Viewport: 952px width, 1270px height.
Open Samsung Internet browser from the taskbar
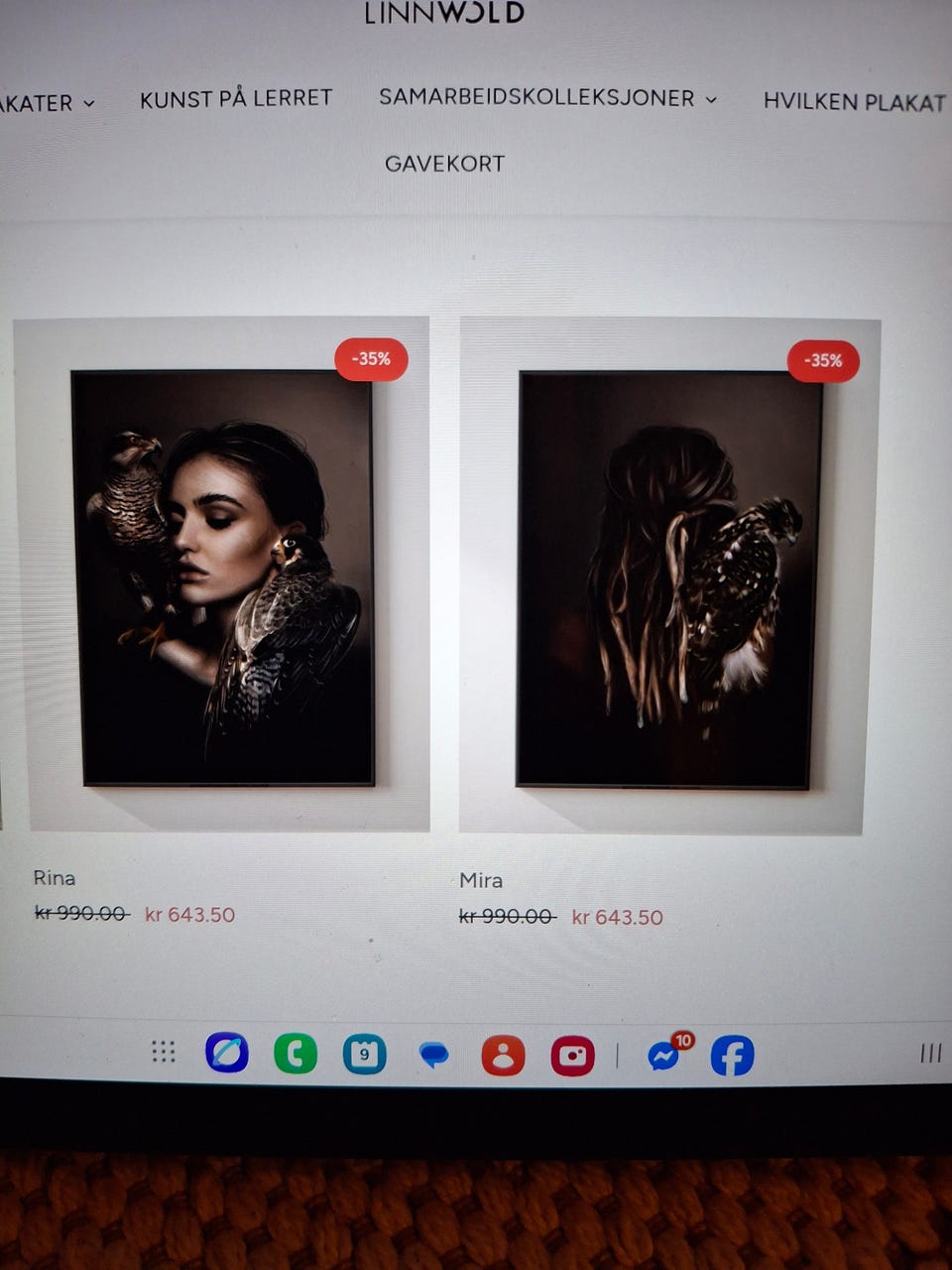[x=228, y=1055]
